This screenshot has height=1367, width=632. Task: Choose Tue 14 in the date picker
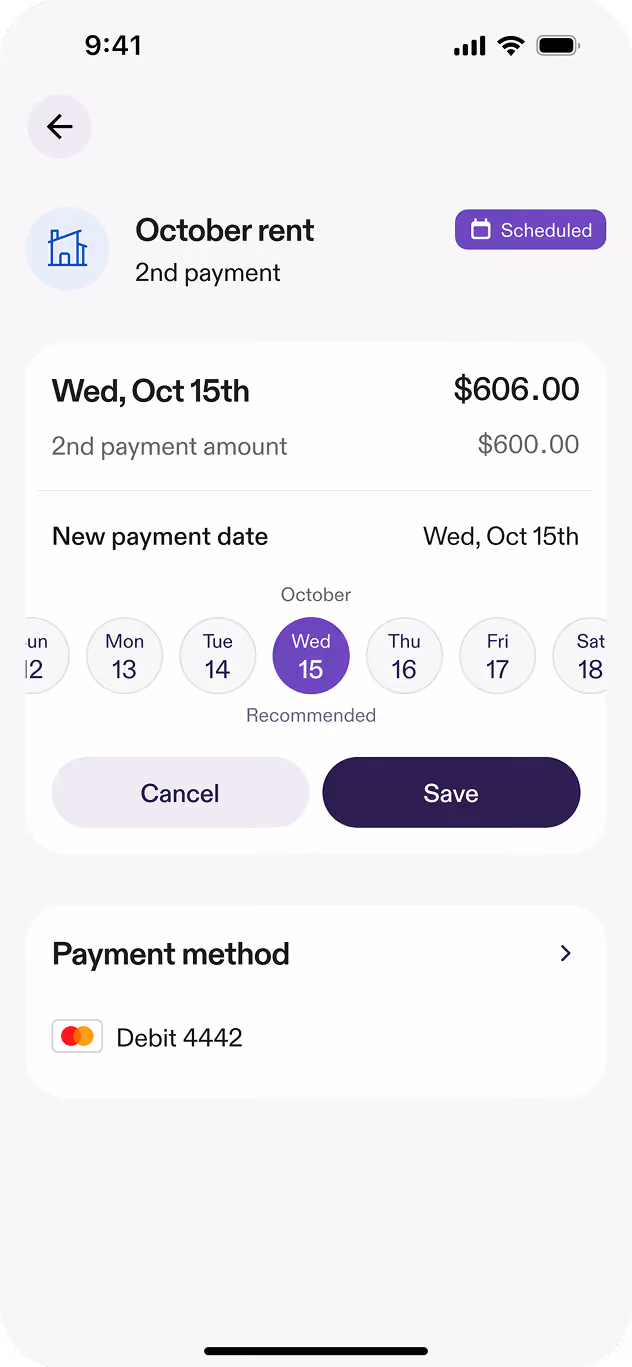[x=217, y=656]
